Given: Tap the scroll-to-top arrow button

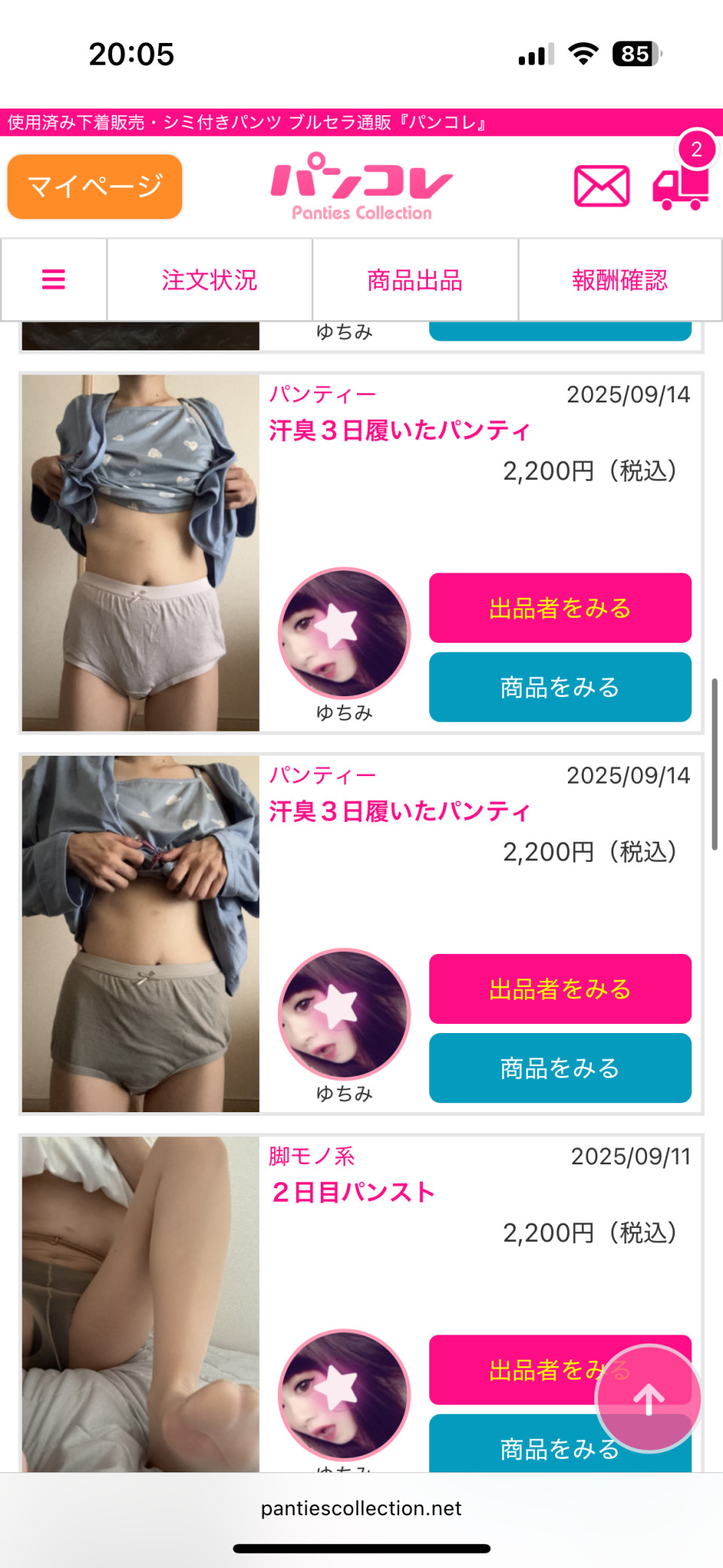Looking at the screenshot, I should [x=648, y=1398].
